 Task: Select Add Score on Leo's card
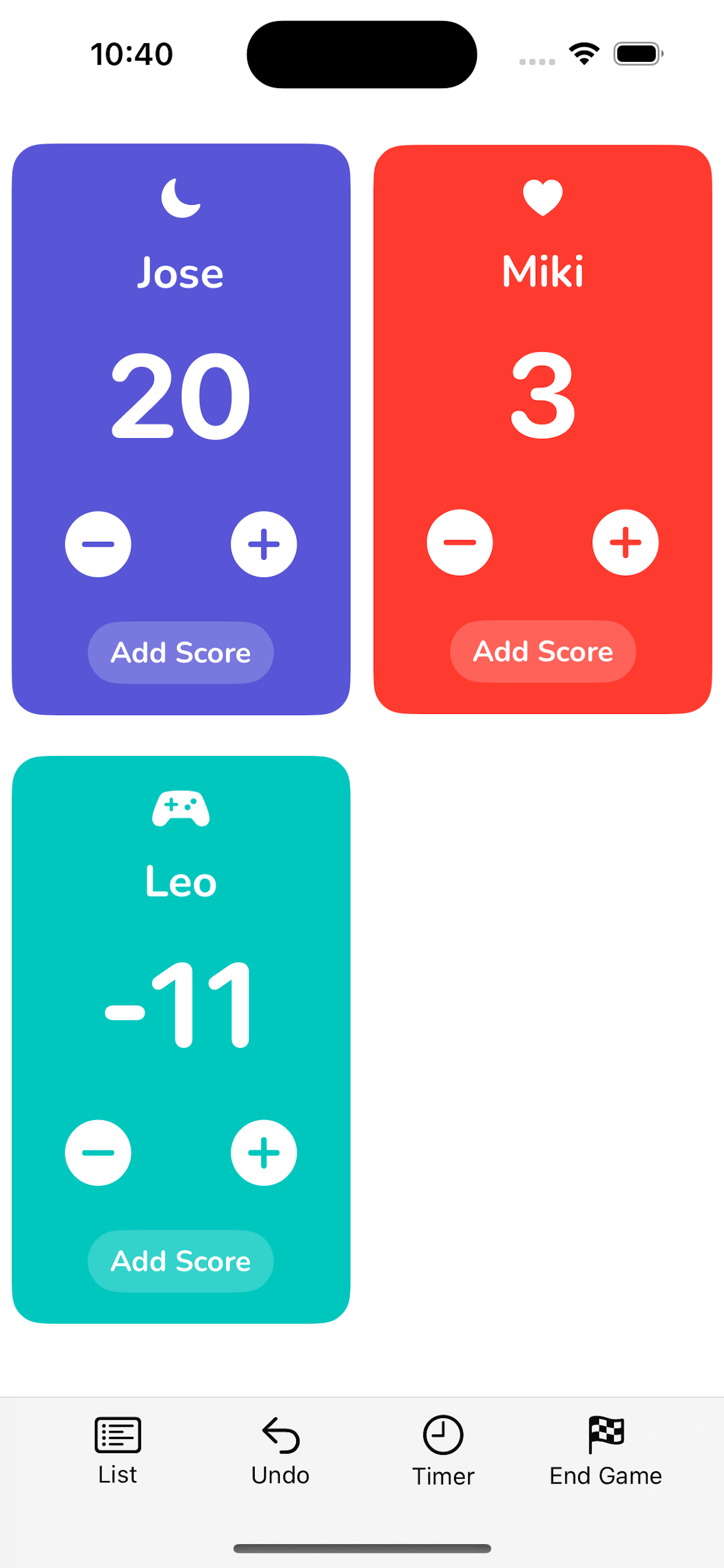[x=181, y=1261]
